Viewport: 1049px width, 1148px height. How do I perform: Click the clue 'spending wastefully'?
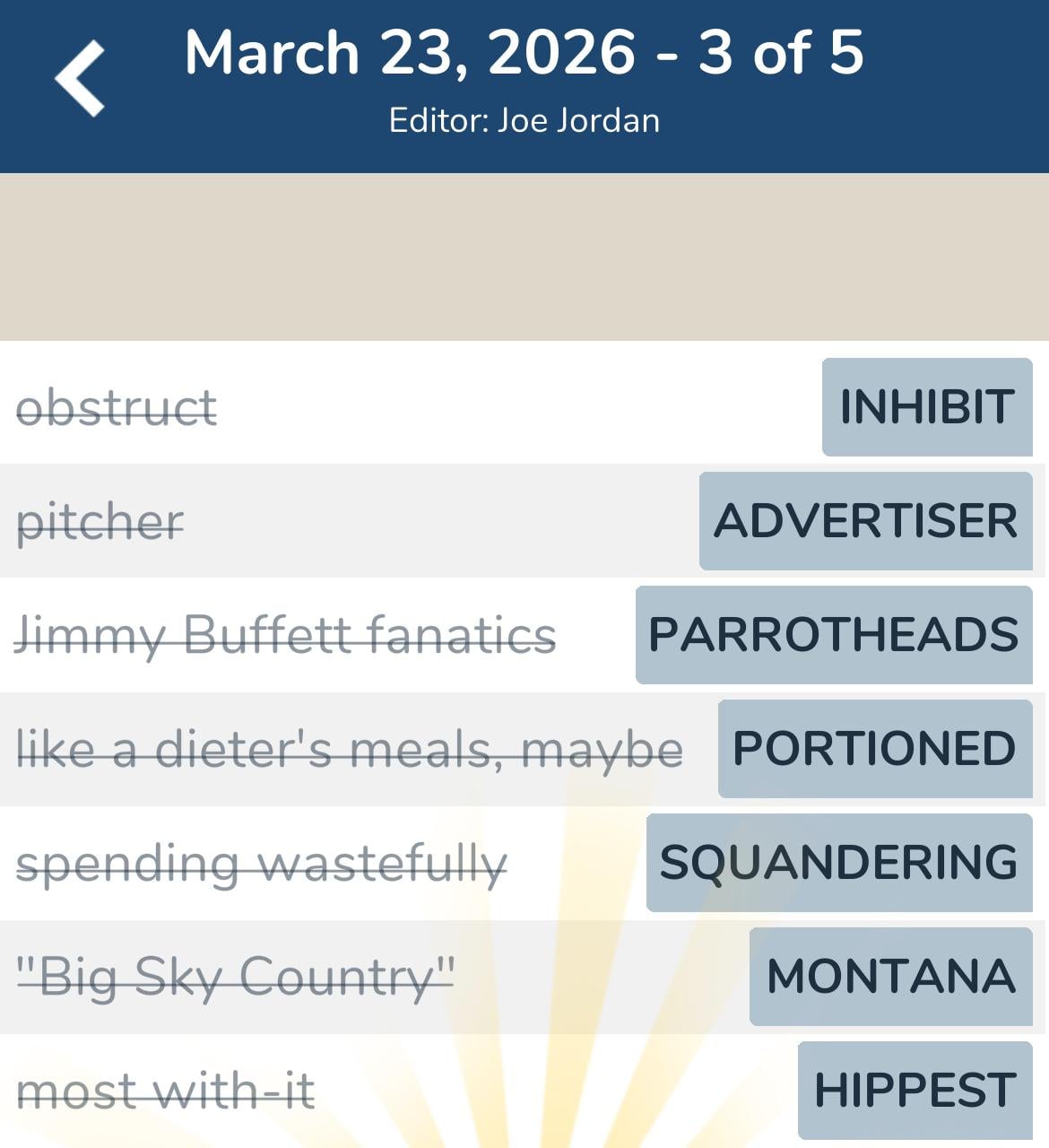[x=263, y=863]
